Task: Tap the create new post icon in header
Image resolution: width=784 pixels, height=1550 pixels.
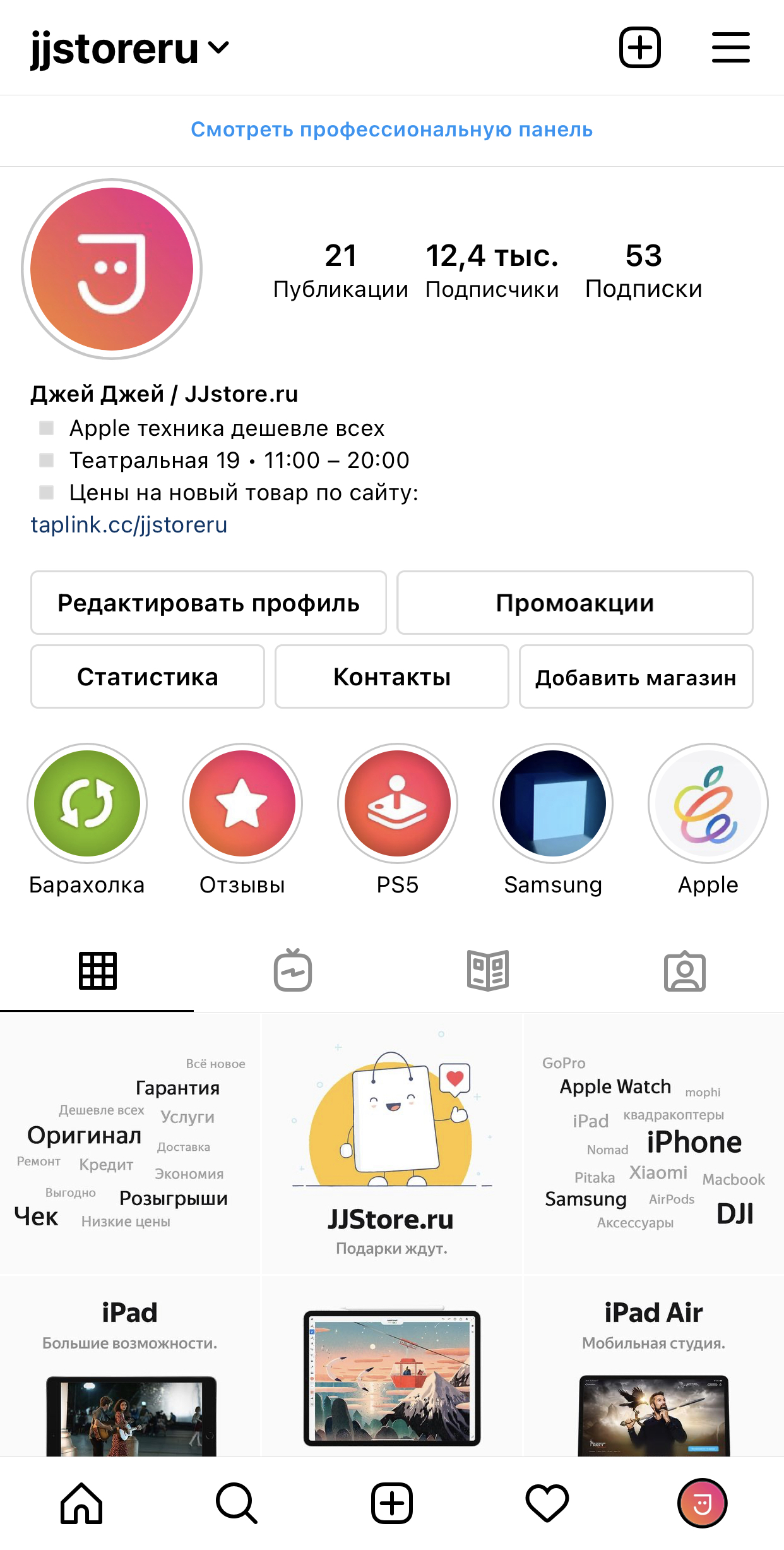Action: tap(639, 47)
